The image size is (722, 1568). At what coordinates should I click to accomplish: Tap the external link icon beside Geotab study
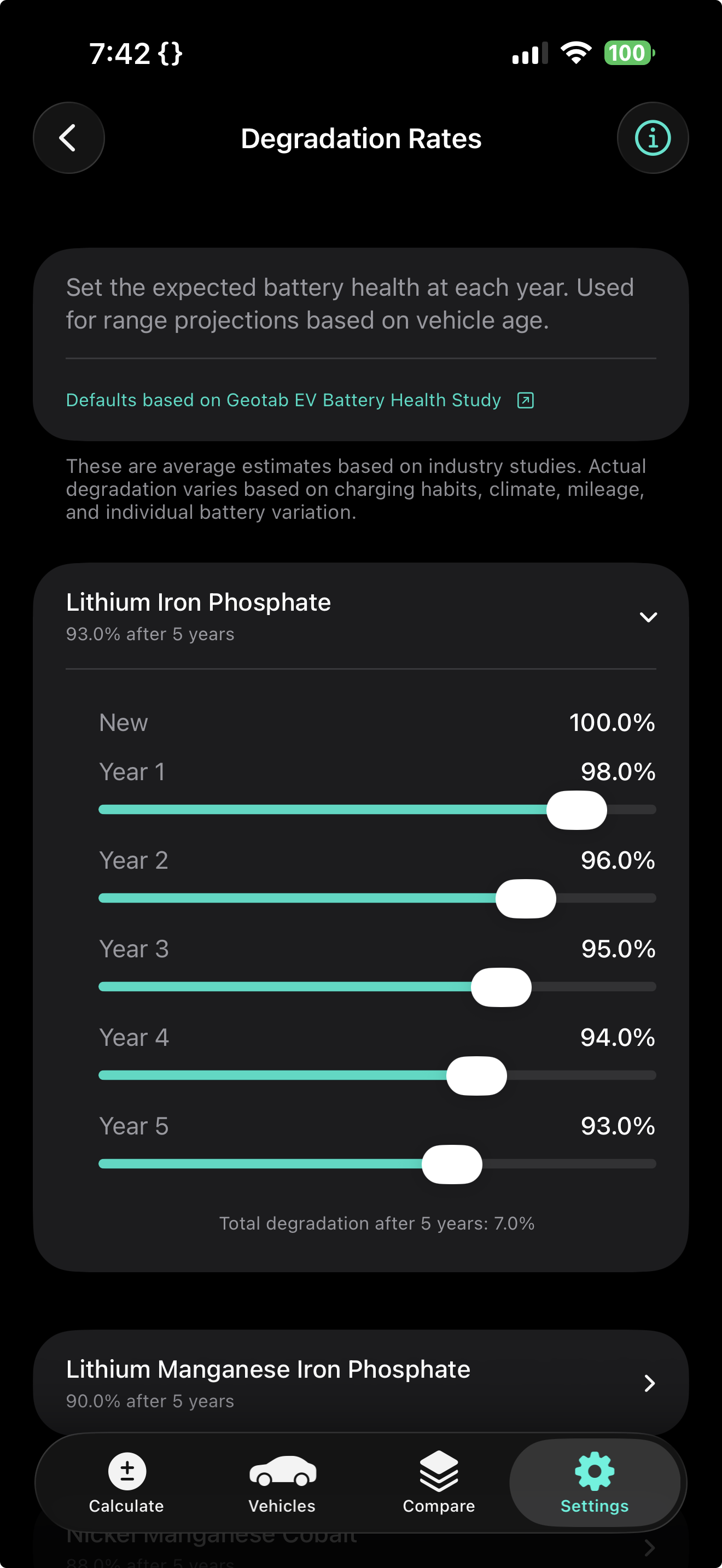[525, 400]
